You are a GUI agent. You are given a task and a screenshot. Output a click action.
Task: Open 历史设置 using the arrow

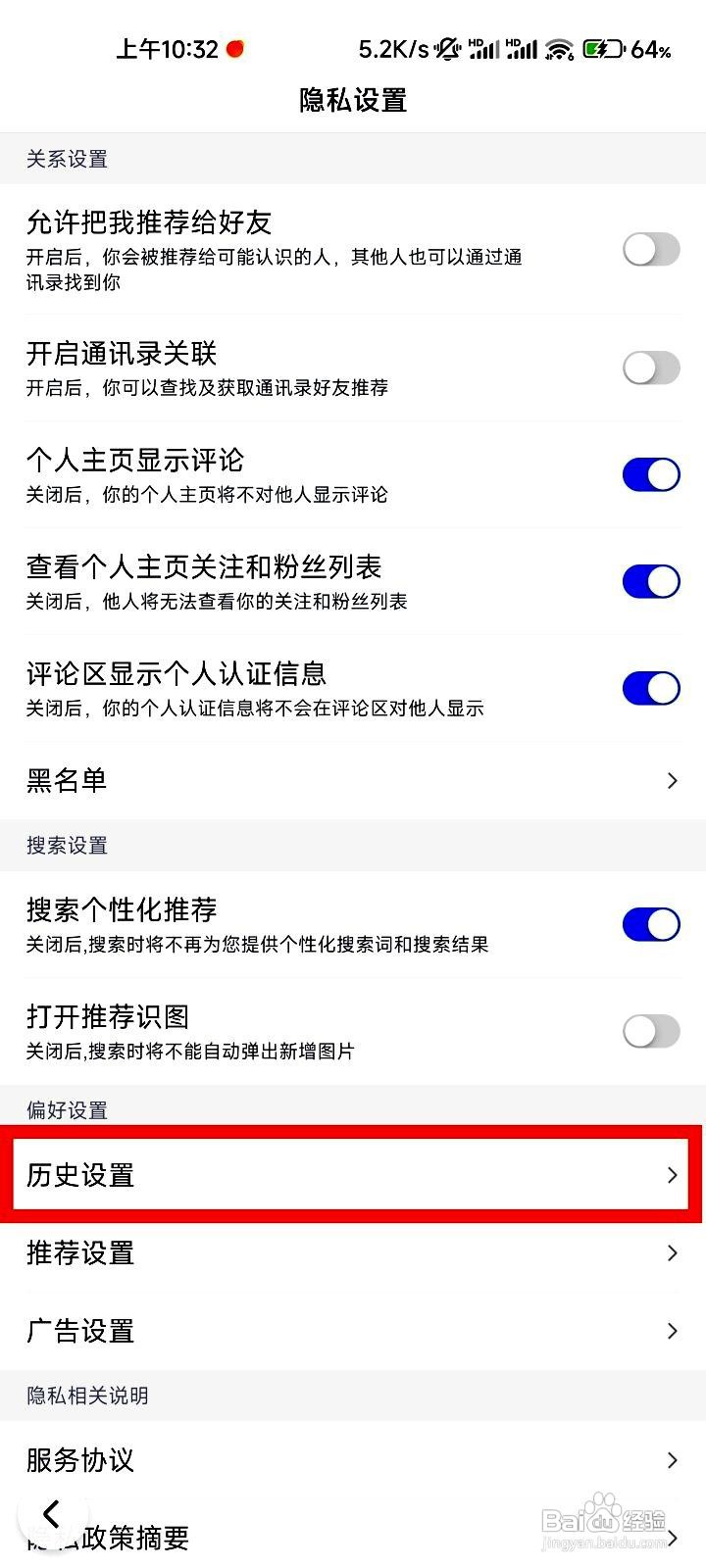click(x=673, y=1174)
